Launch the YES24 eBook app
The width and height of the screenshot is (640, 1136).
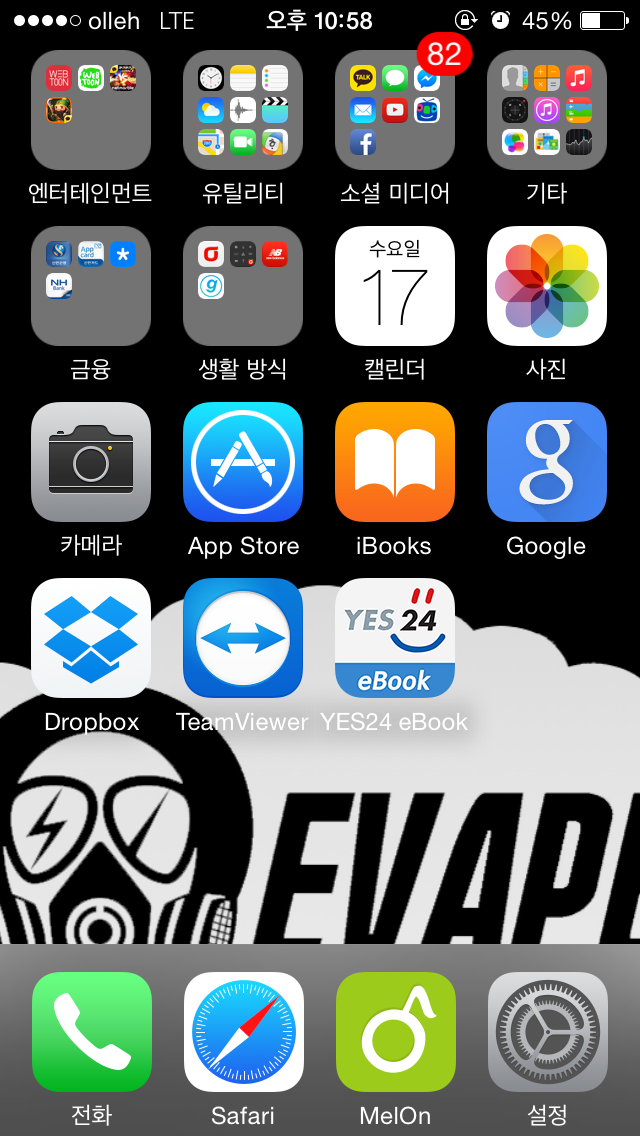tap(395, 638)
